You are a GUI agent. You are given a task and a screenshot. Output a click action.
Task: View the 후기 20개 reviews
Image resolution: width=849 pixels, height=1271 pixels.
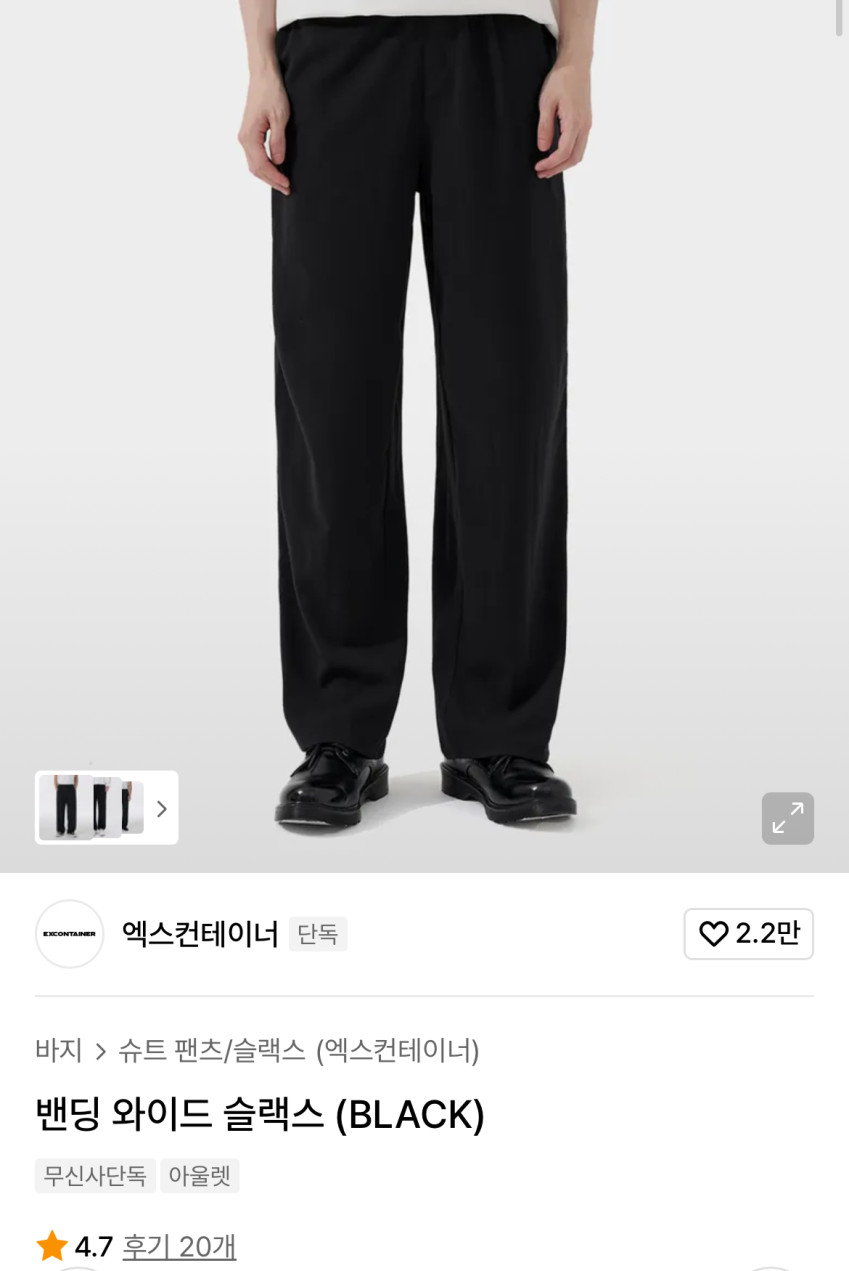pyautogui.click(x=179, y=1247)
